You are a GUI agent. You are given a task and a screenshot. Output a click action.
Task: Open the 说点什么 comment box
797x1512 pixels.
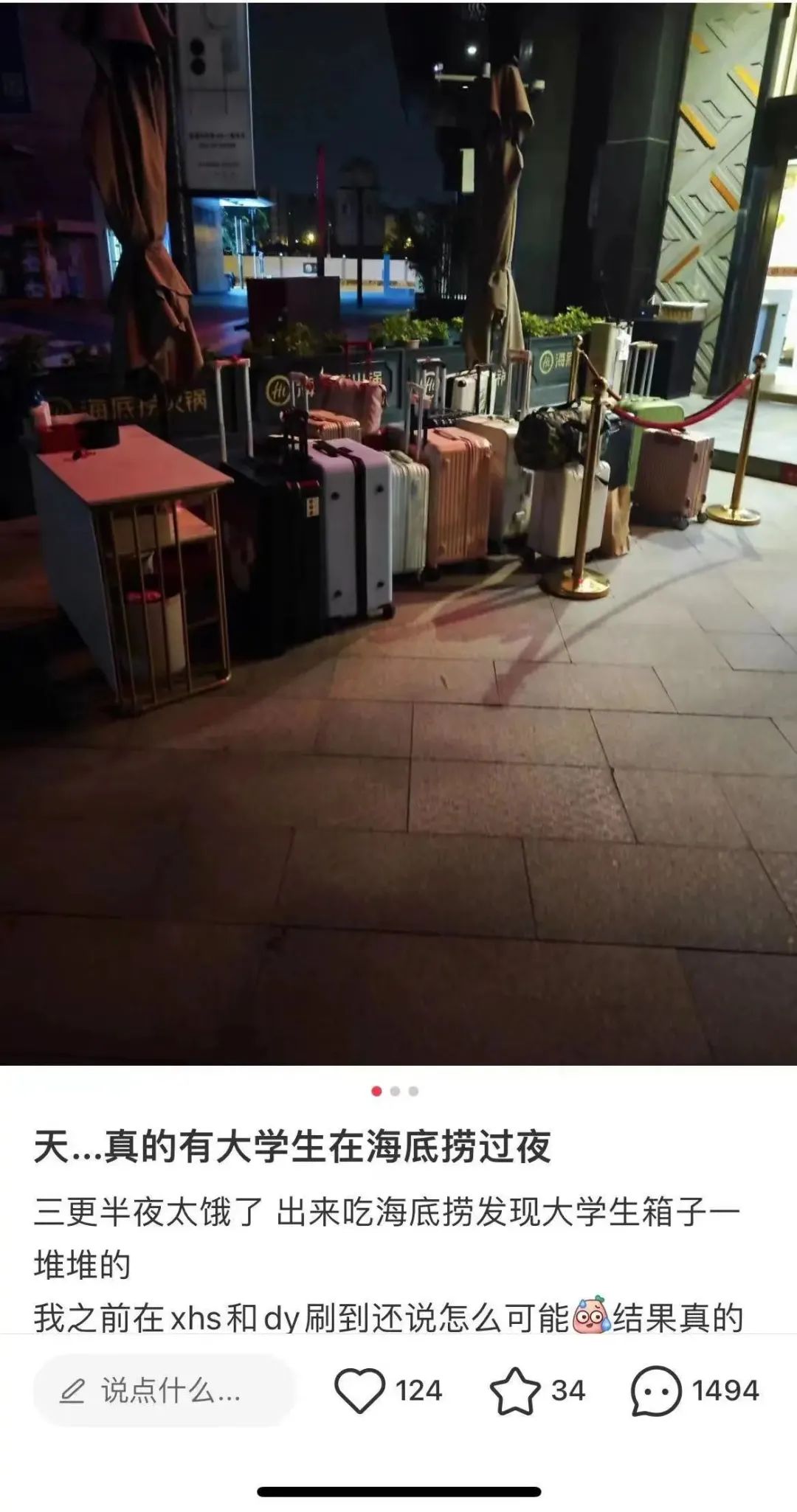pyautogui.click(x=164, y=1391)
